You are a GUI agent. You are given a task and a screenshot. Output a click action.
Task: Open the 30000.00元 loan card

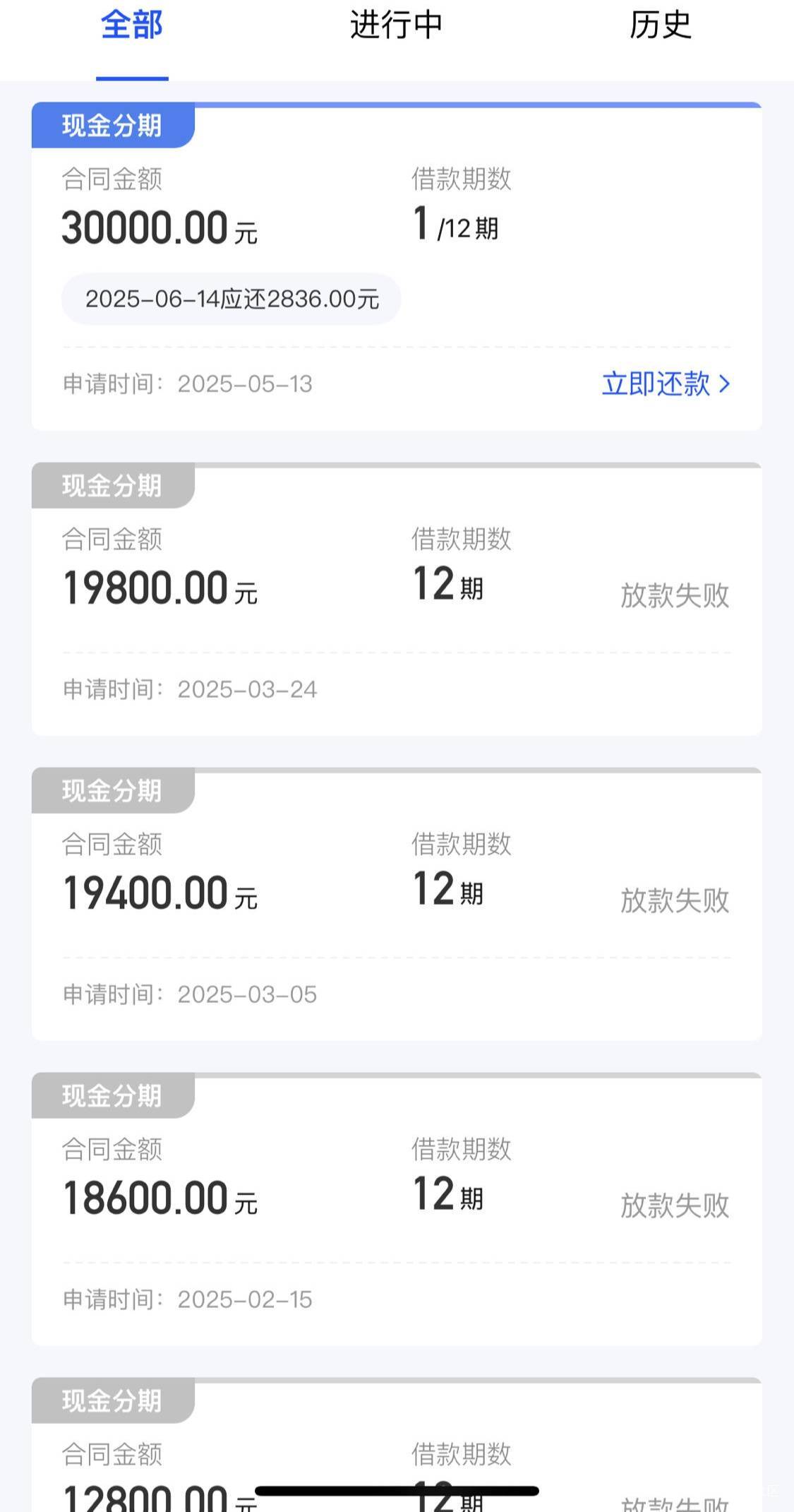(x=397, y=266)
